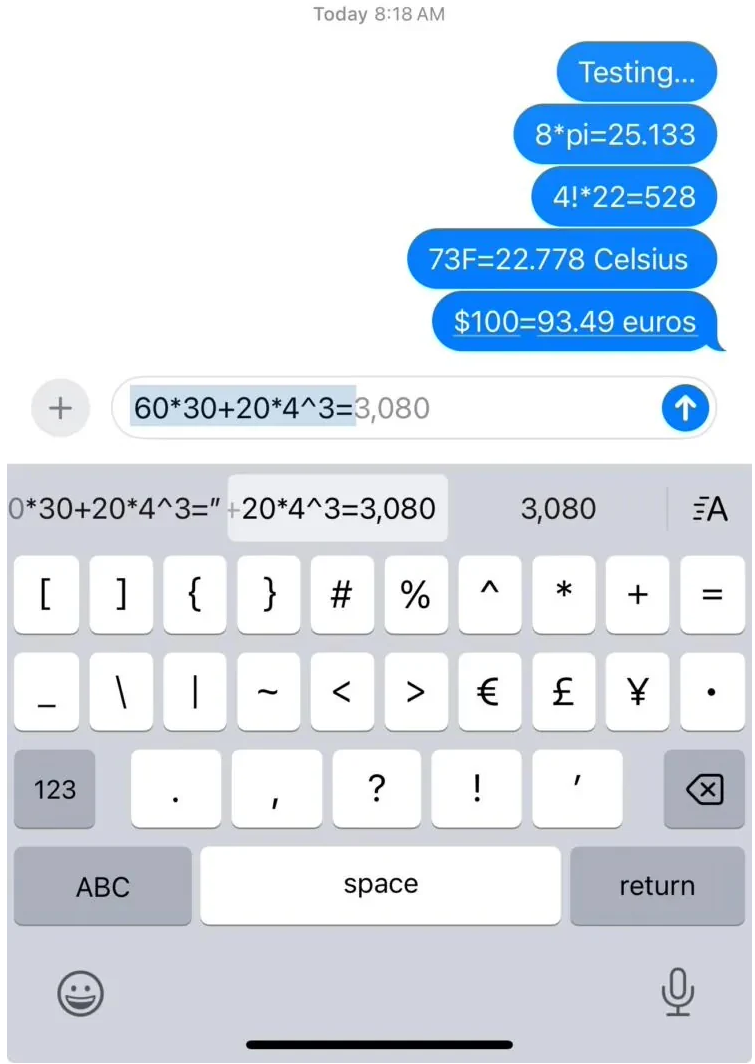This screenshot has height=1064, width=755.
Task: Type the euro € symbol key
Action: tap(489, 692)
